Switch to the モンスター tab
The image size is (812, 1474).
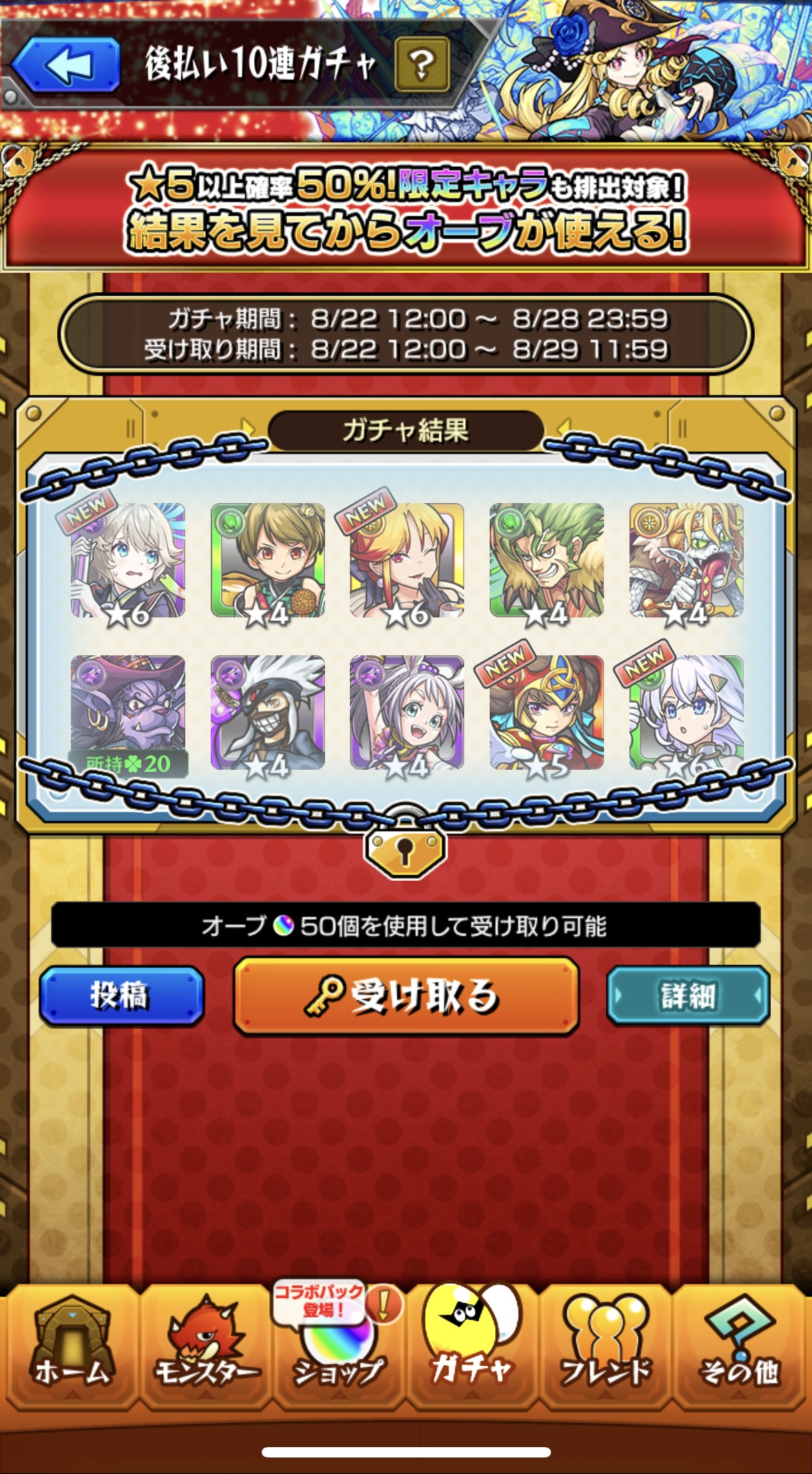tap(205, 1345)
